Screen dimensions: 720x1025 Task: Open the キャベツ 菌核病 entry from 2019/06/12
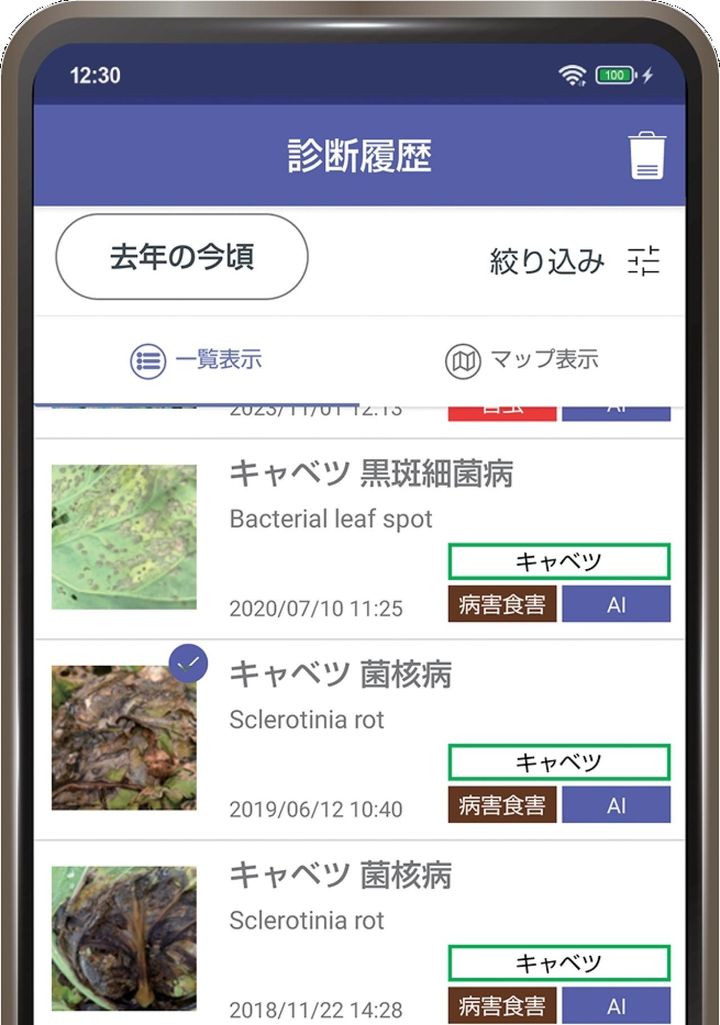(x=359, y=740)
